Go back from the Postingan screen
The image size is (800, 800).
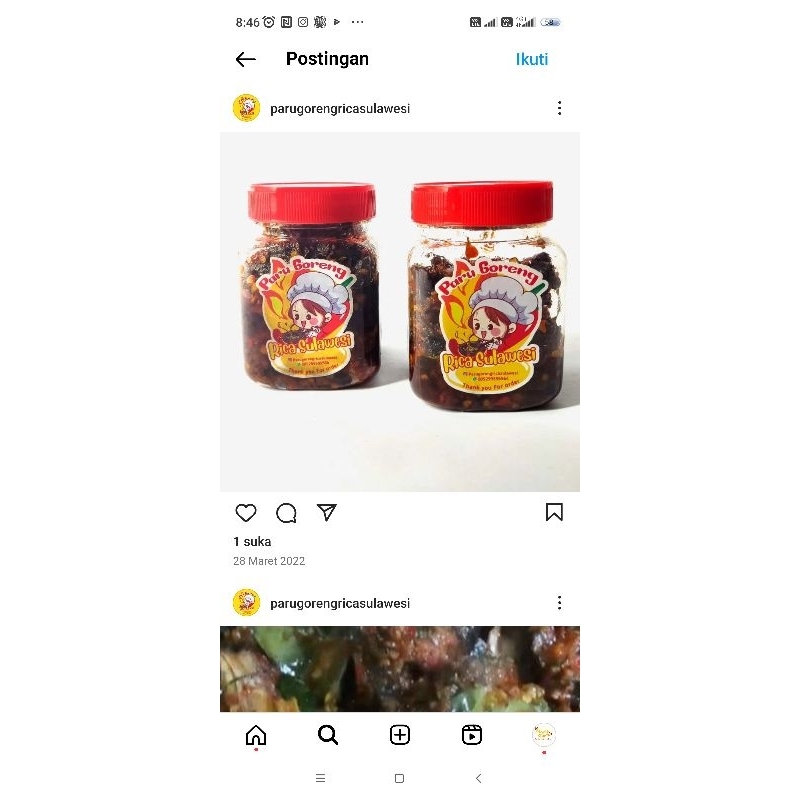[246, 59]
